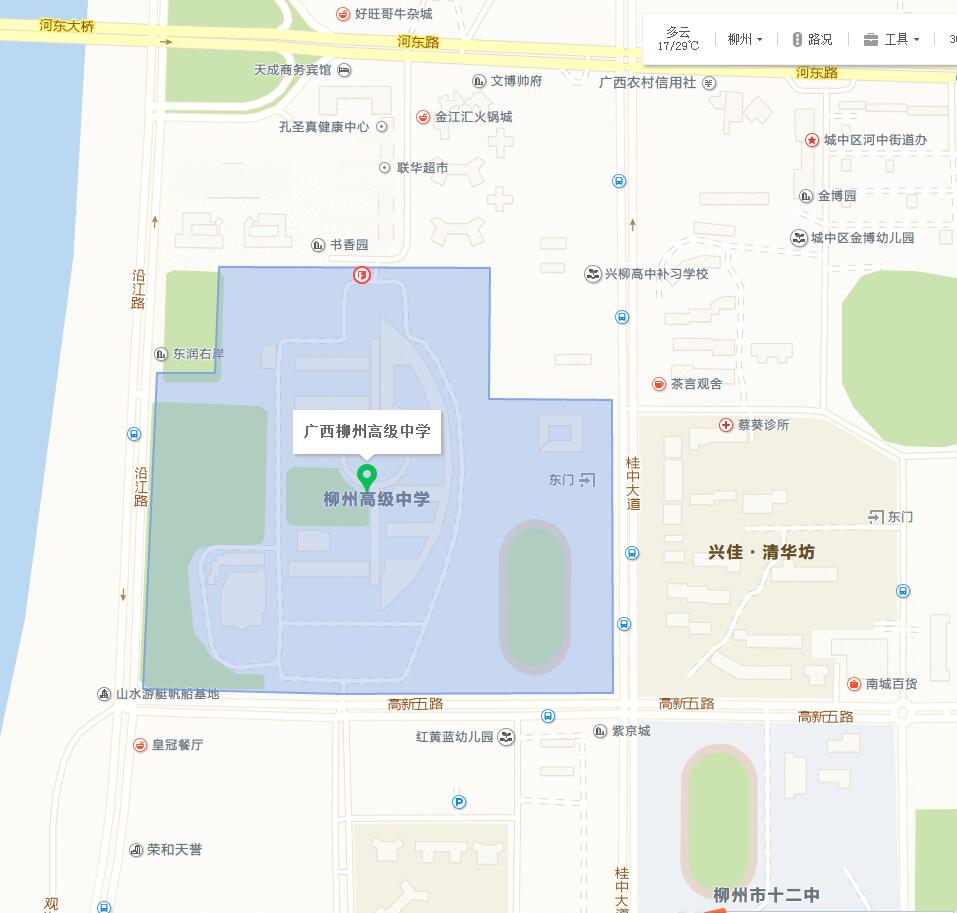Tap the green pin at 柳州高级中学
The width and height of the screenshot is (957, 913).
(367, 475)
